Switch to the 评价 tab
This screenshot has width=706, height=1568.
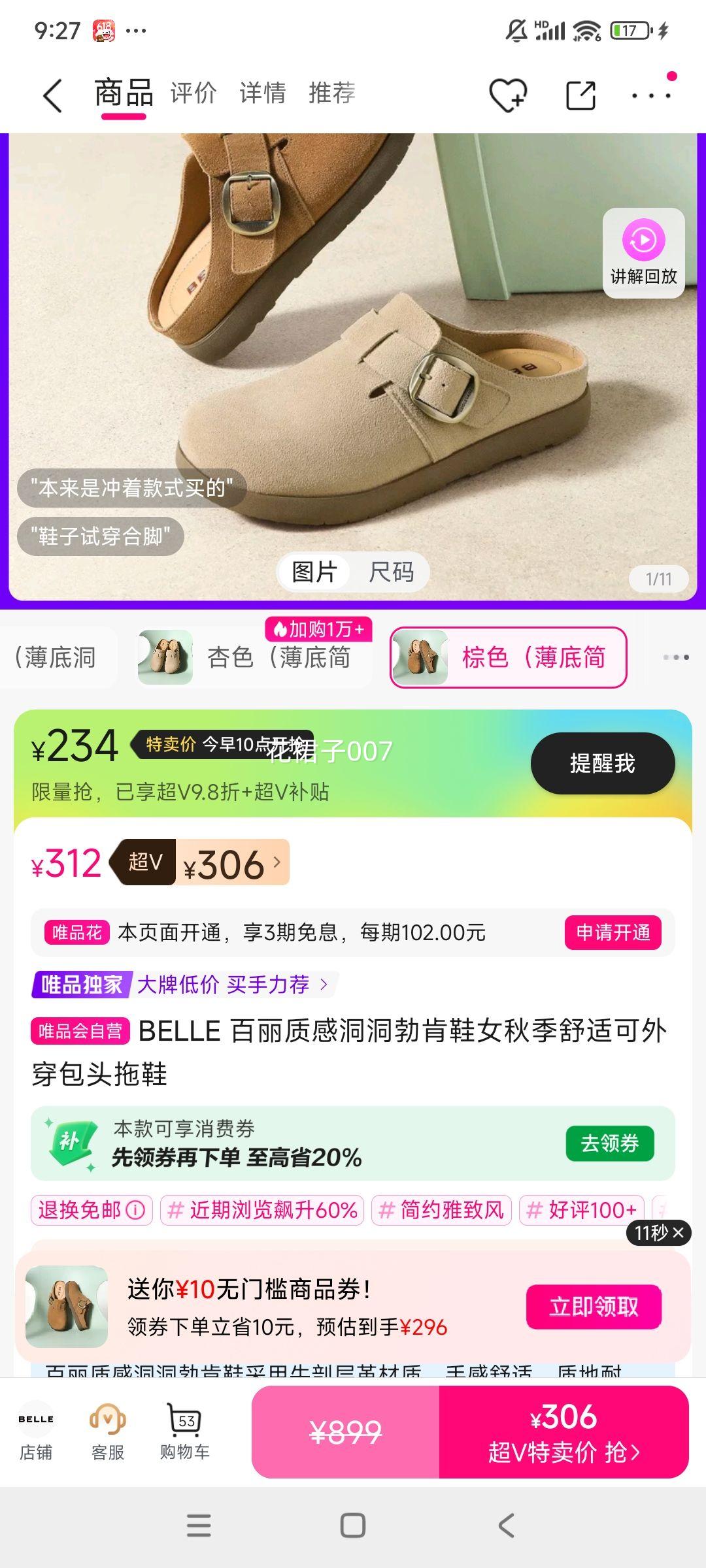click(x=193, y=93)
